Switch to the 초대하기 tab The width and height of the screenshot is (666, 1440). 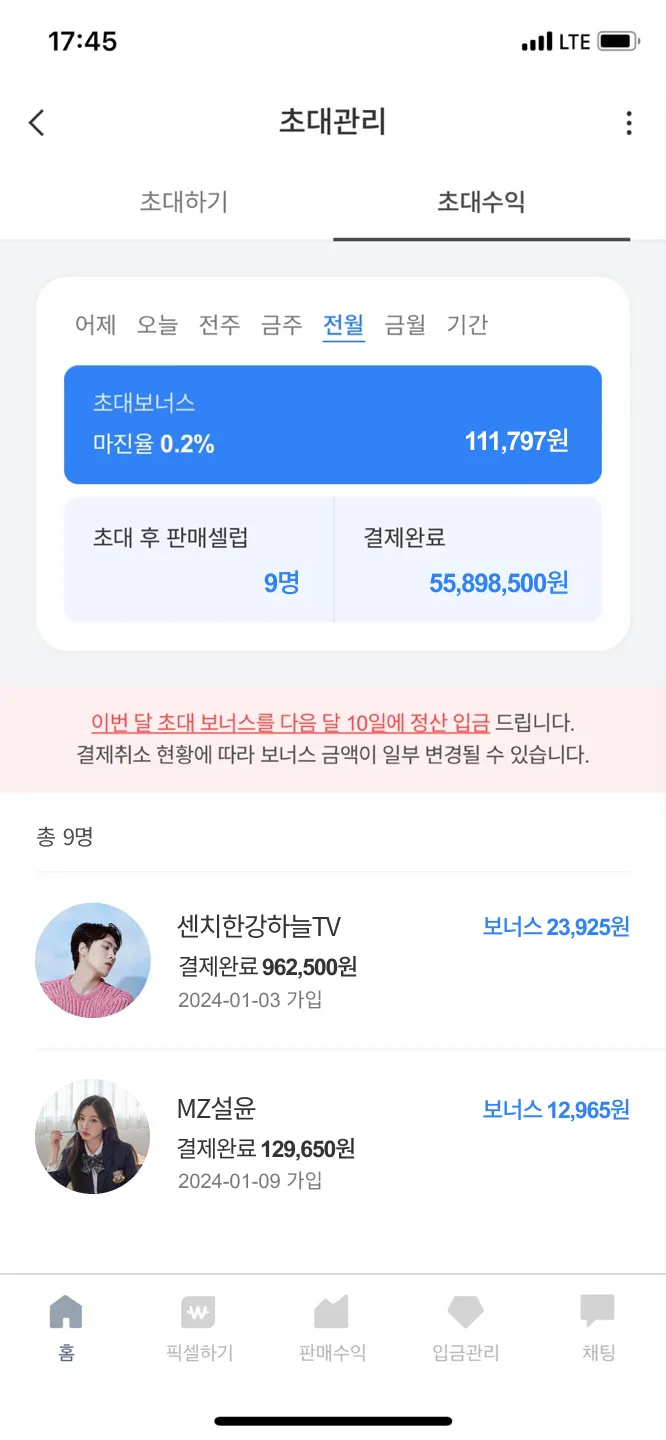tap(184, 202)
